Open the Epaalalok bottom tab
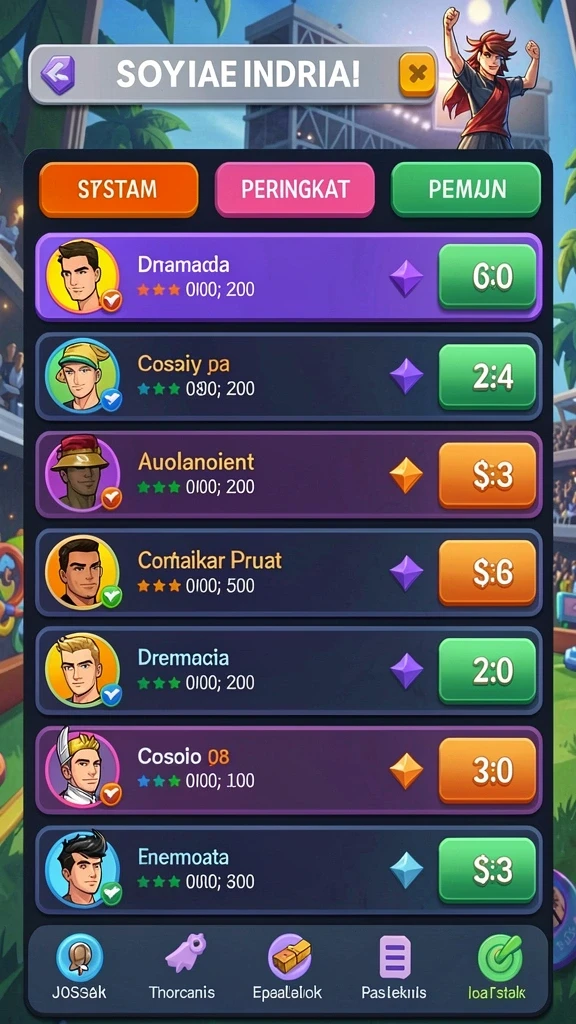This screenshot has height=1024, width=576. point(287,967)
